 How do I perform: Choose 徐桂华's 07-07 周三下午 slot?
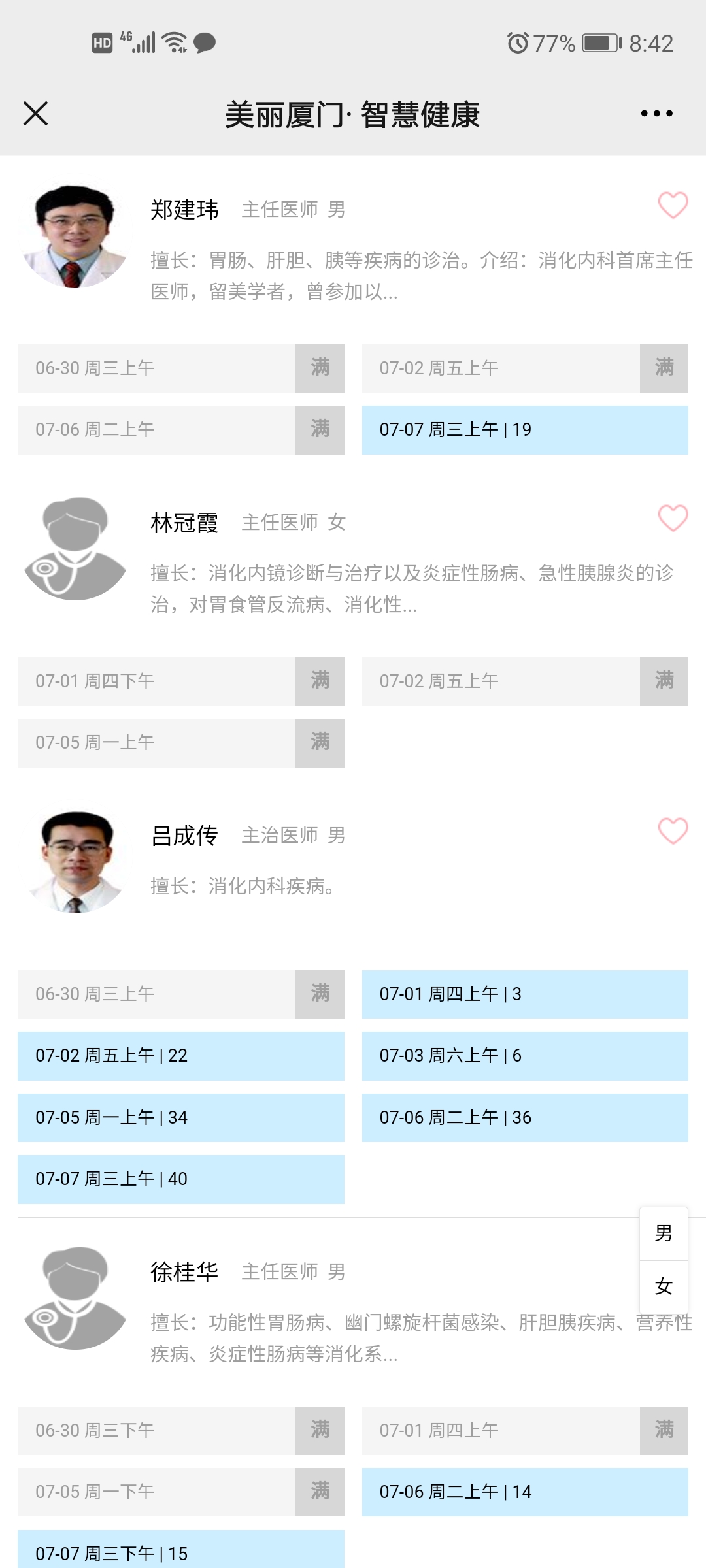pos(180,1552)
